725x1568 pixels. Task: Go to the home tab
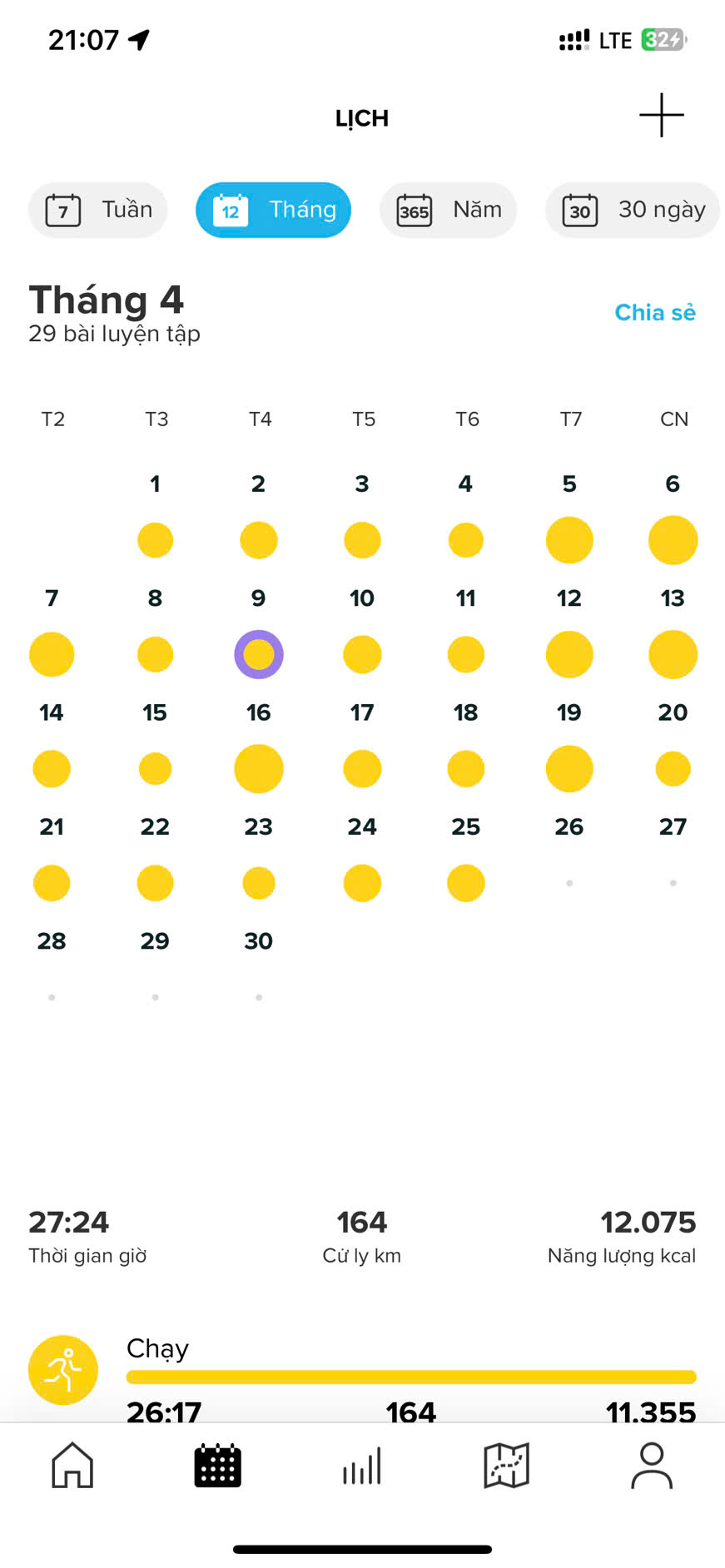pyautogui.click(x=72, y=1465)
